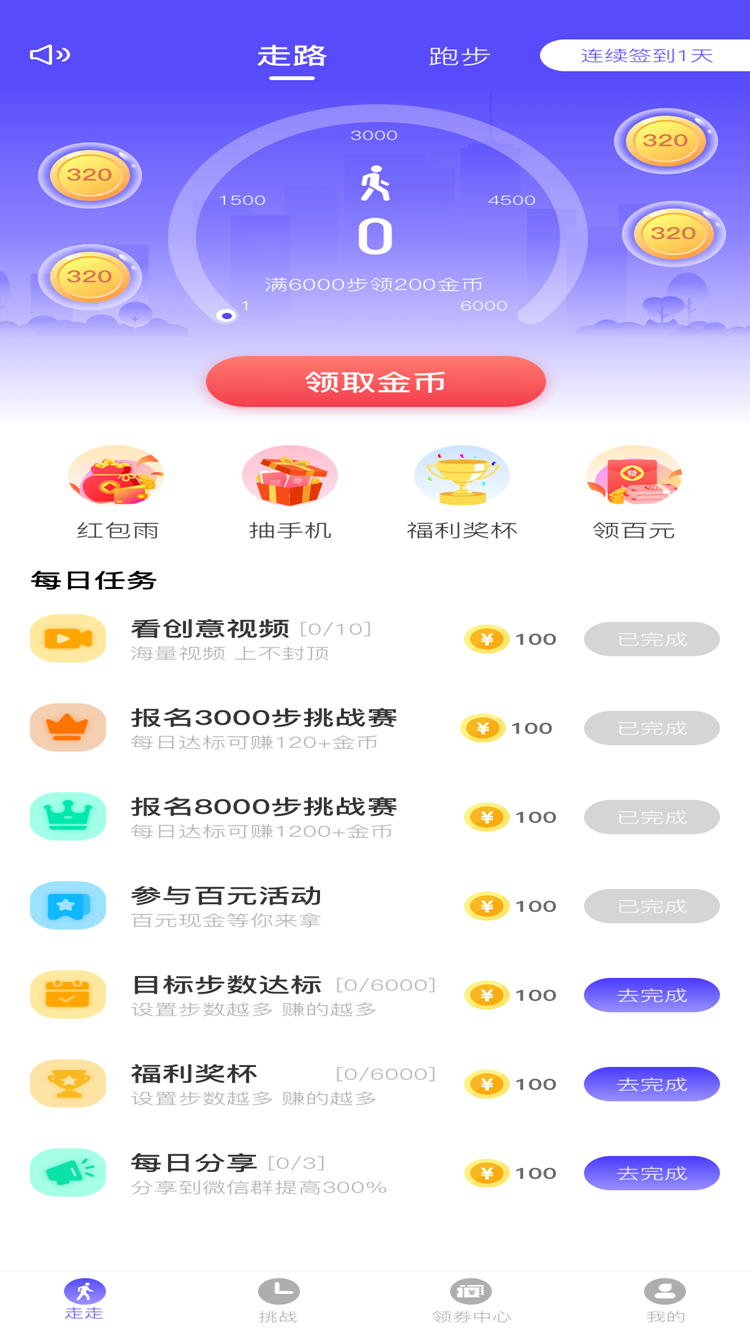This screenshot has width=750, height=1334.
Task: Switch to the 跑步 tab
Action: (x=459, y=56)
